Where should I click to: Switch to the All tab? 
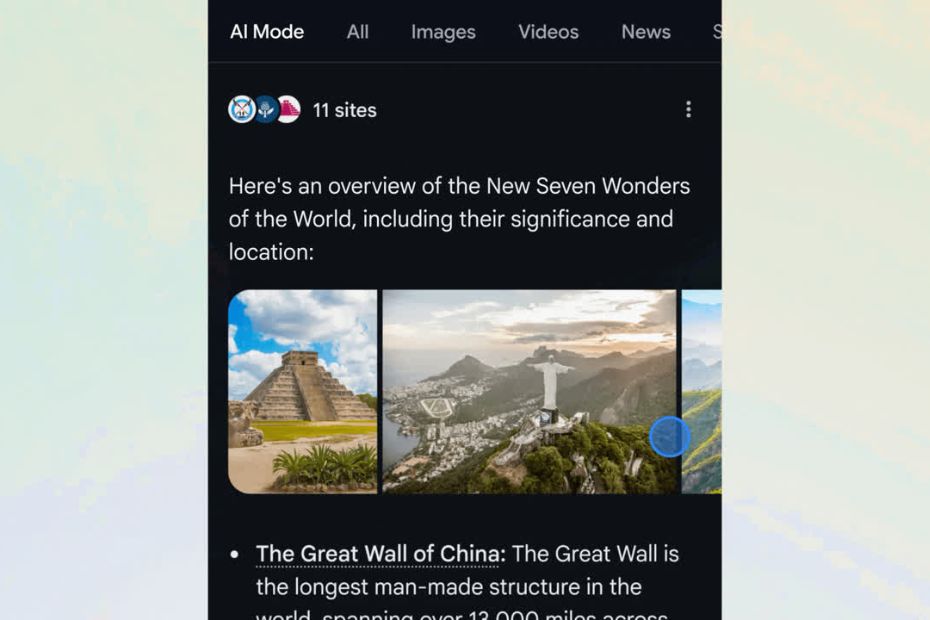(x=358, y=32)
